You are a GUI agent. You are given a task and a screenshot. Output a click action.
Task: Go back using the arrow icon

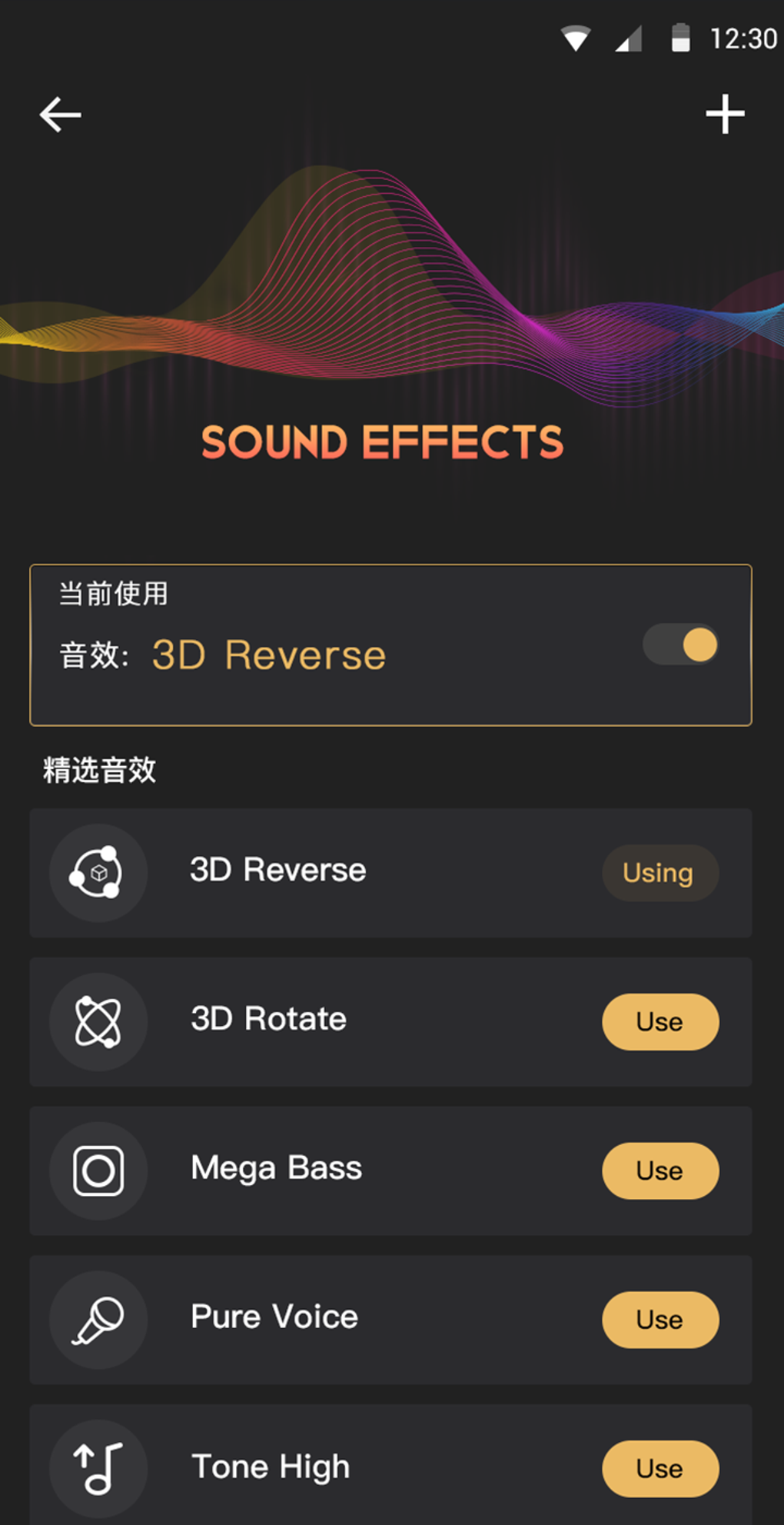click(x=60, y=115)
